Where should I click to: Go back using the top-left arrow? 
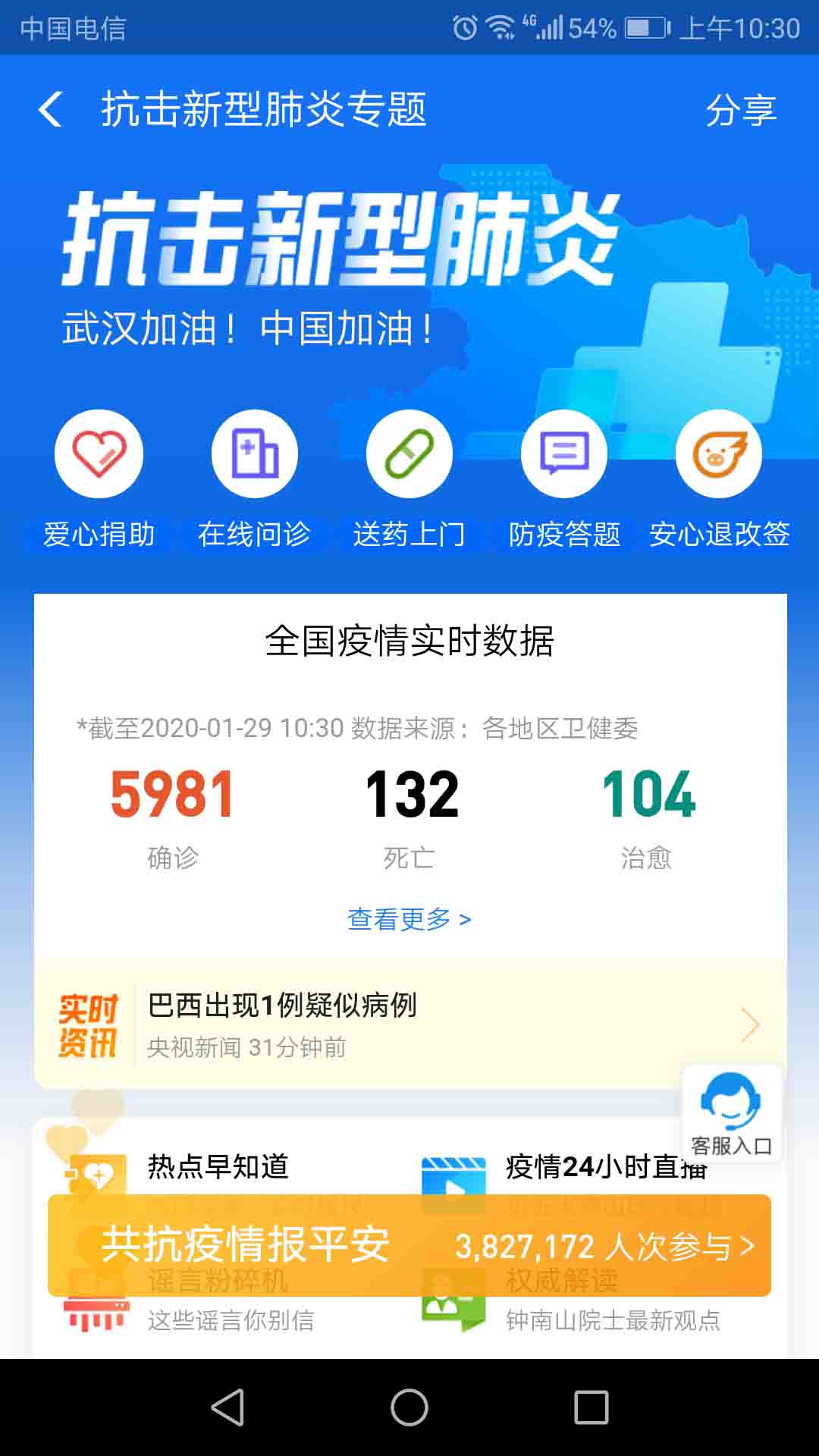point(50,110)
